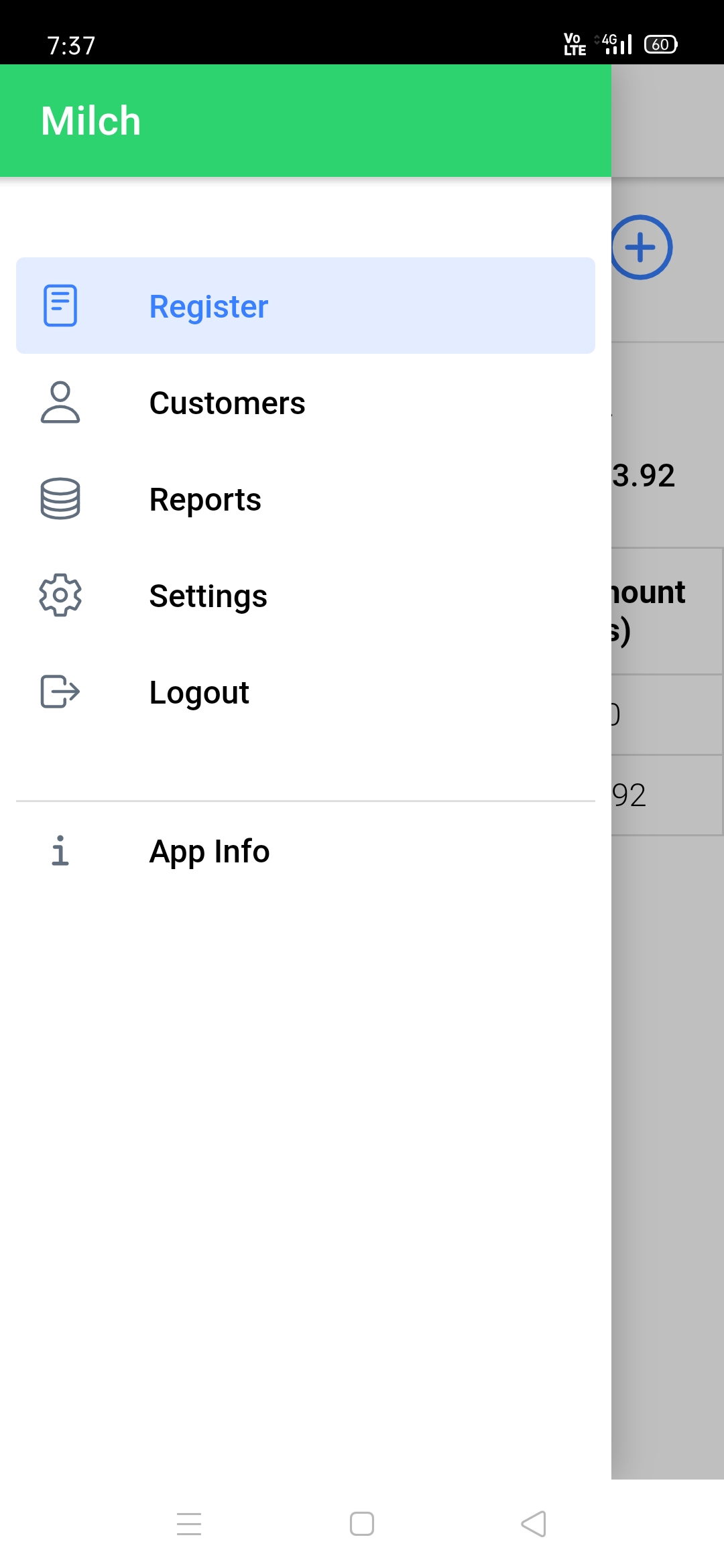Image resolution: width=724 pixels, height=1568 pixels.
Task: Go to the device home screen
Action: click(362, 1524)
